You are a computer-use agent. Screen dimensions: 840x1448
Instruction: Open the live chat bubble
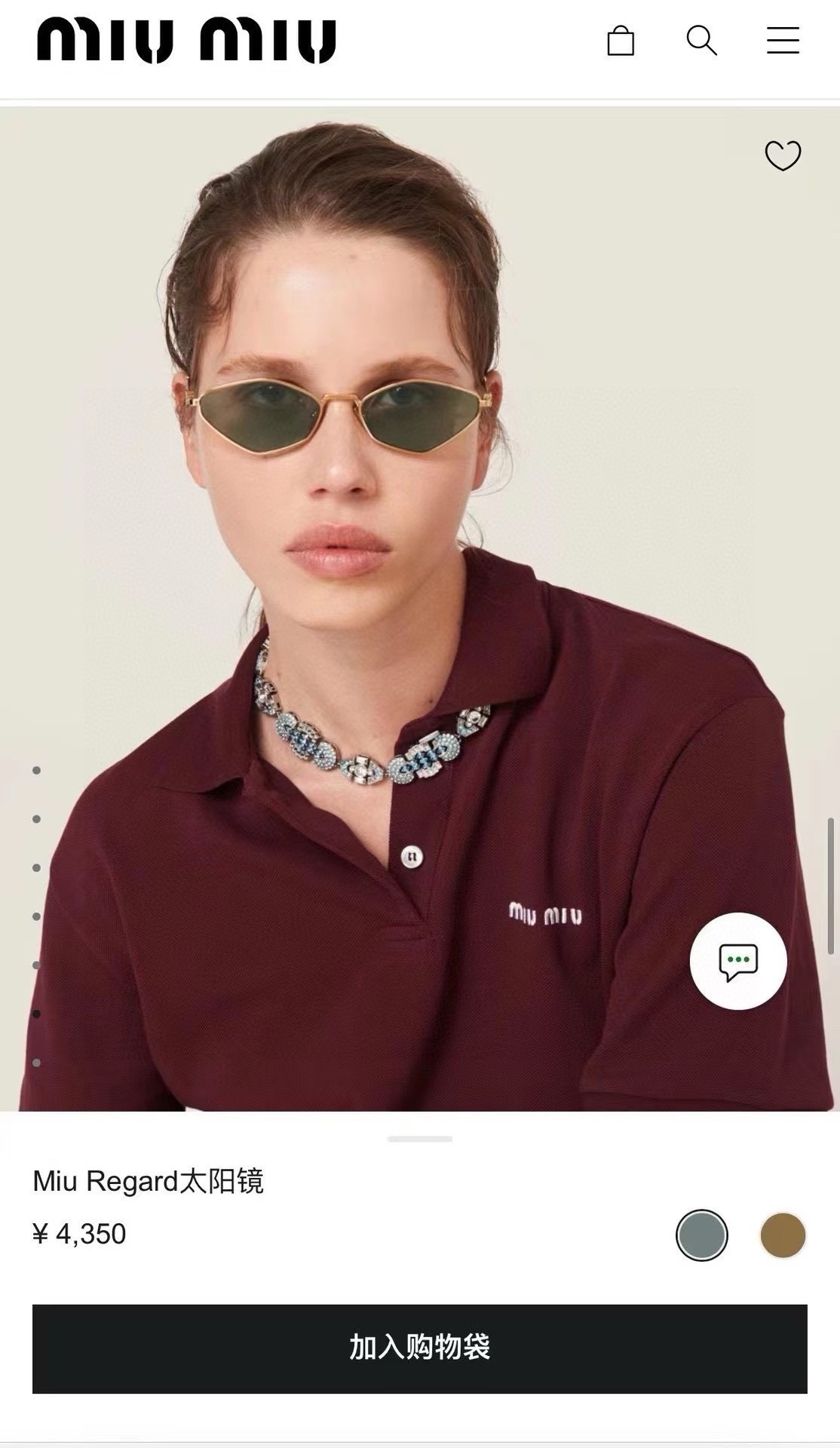737,961
